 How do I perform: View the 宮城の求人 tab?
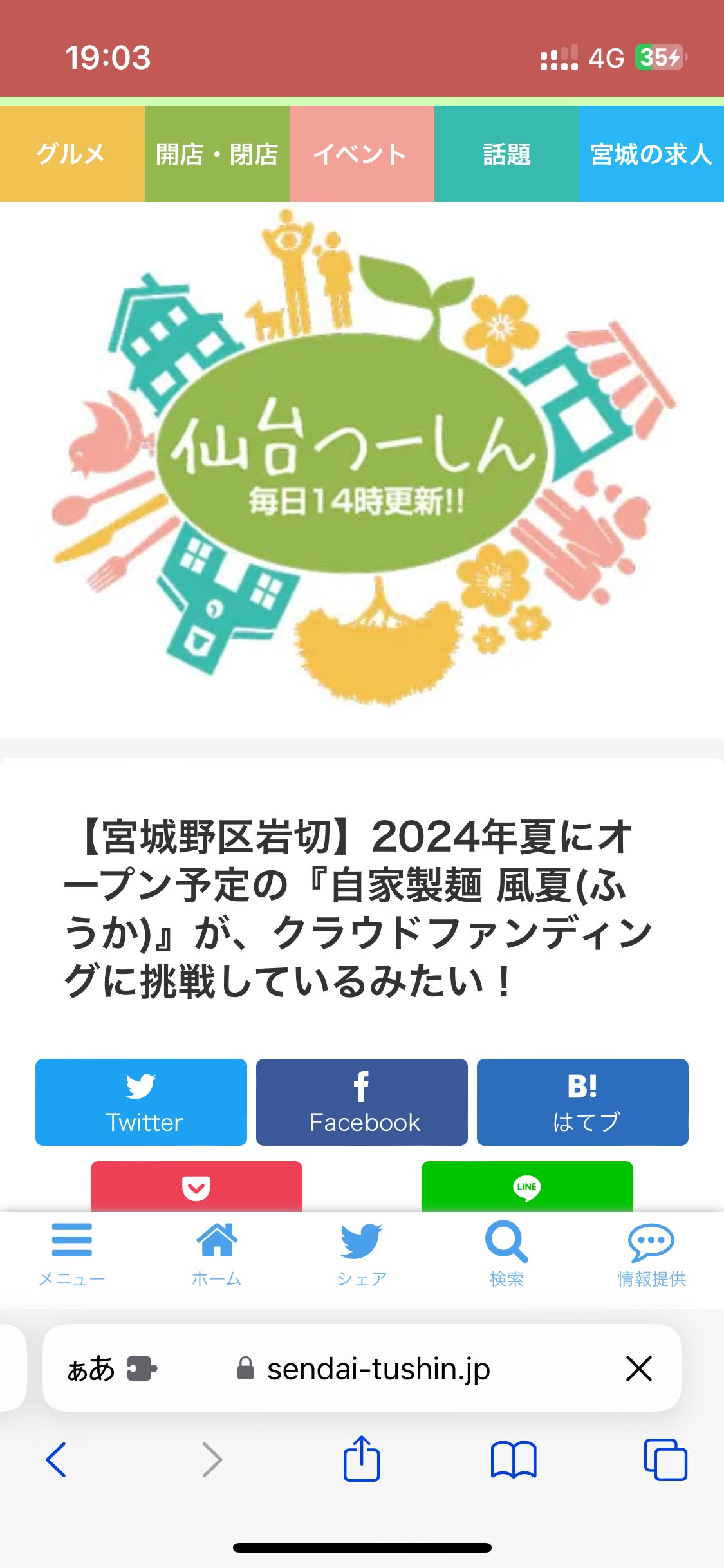coord(651,154)
